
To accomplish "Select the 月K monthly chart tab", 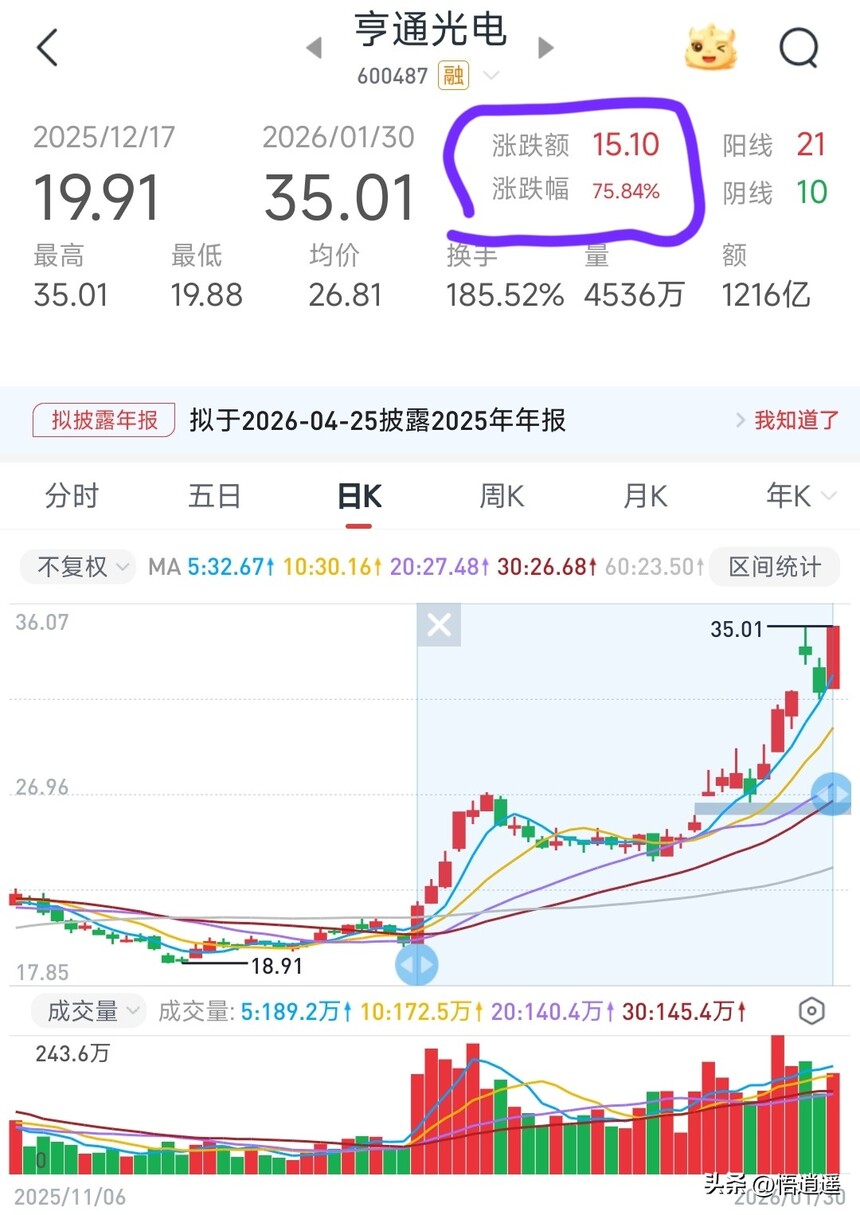I will click(x=644, y=496).
